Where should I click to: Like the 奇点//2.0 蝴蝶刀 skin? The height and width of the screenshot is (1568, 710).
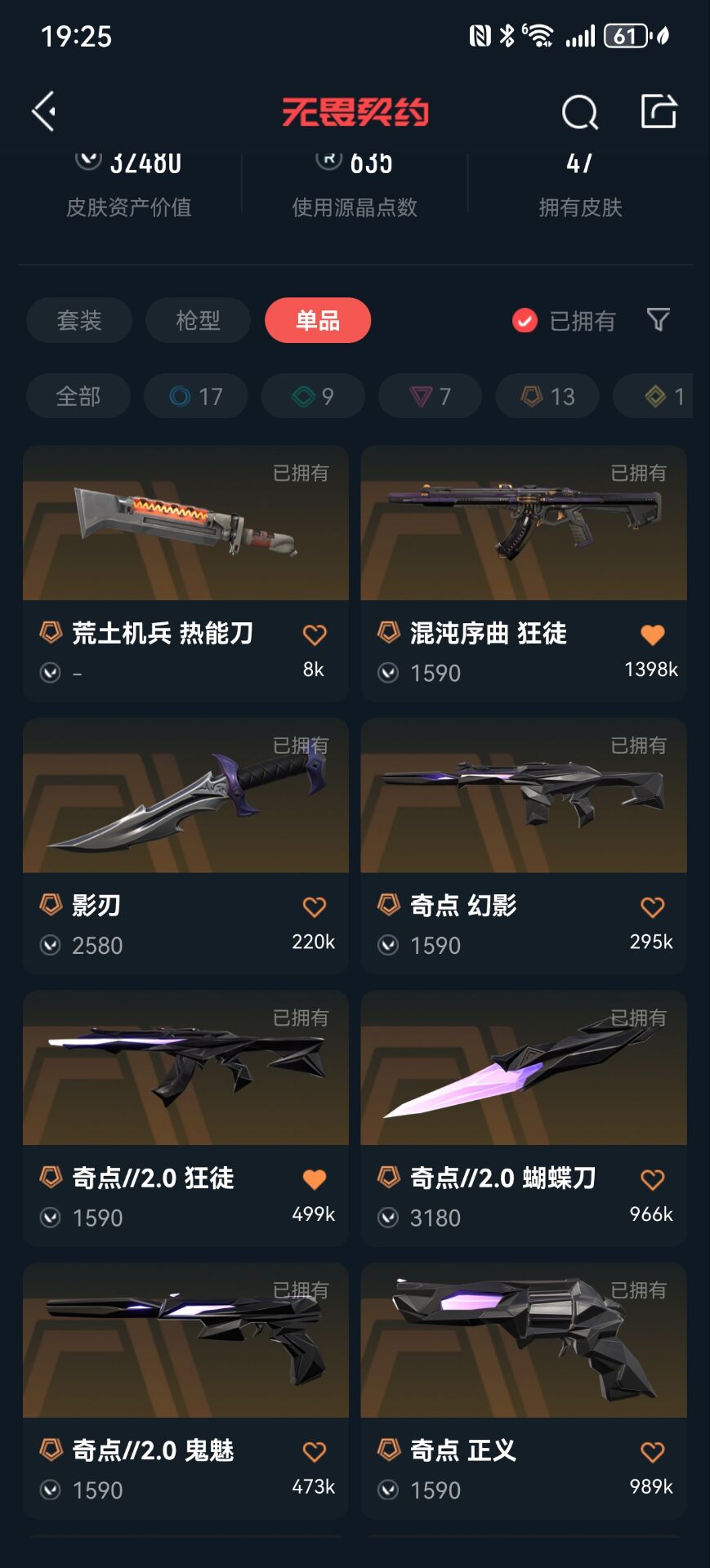(652, 1178)
